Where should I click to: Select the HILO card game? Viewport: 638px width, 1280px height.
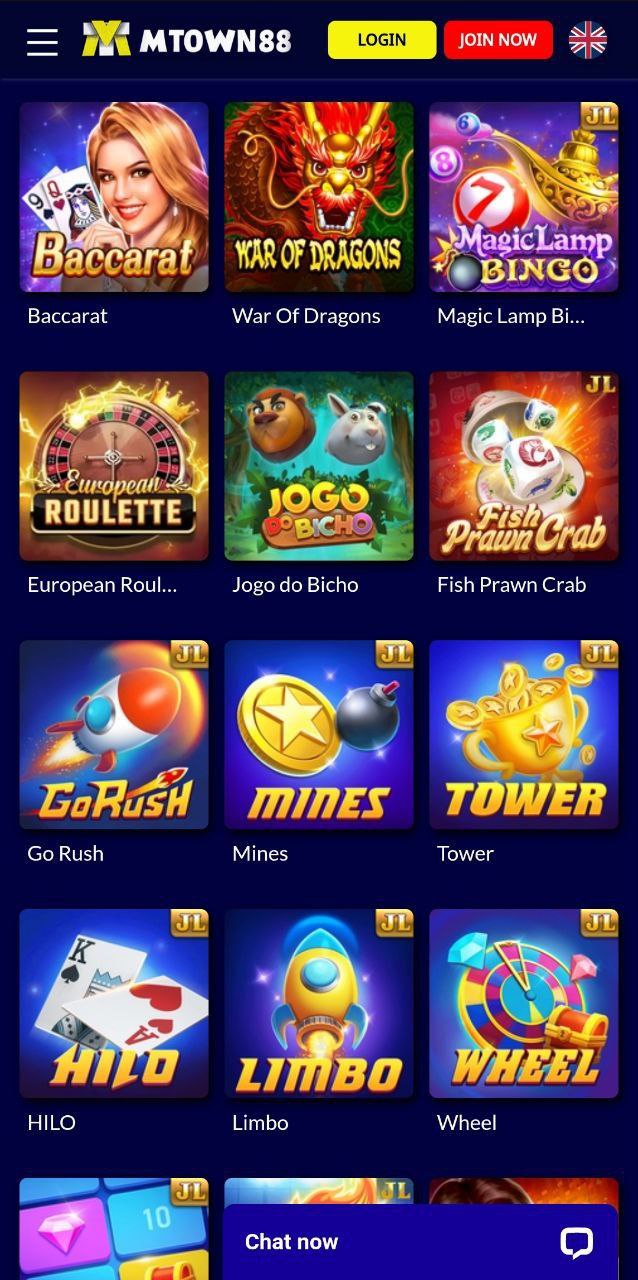coord(114,1004)
